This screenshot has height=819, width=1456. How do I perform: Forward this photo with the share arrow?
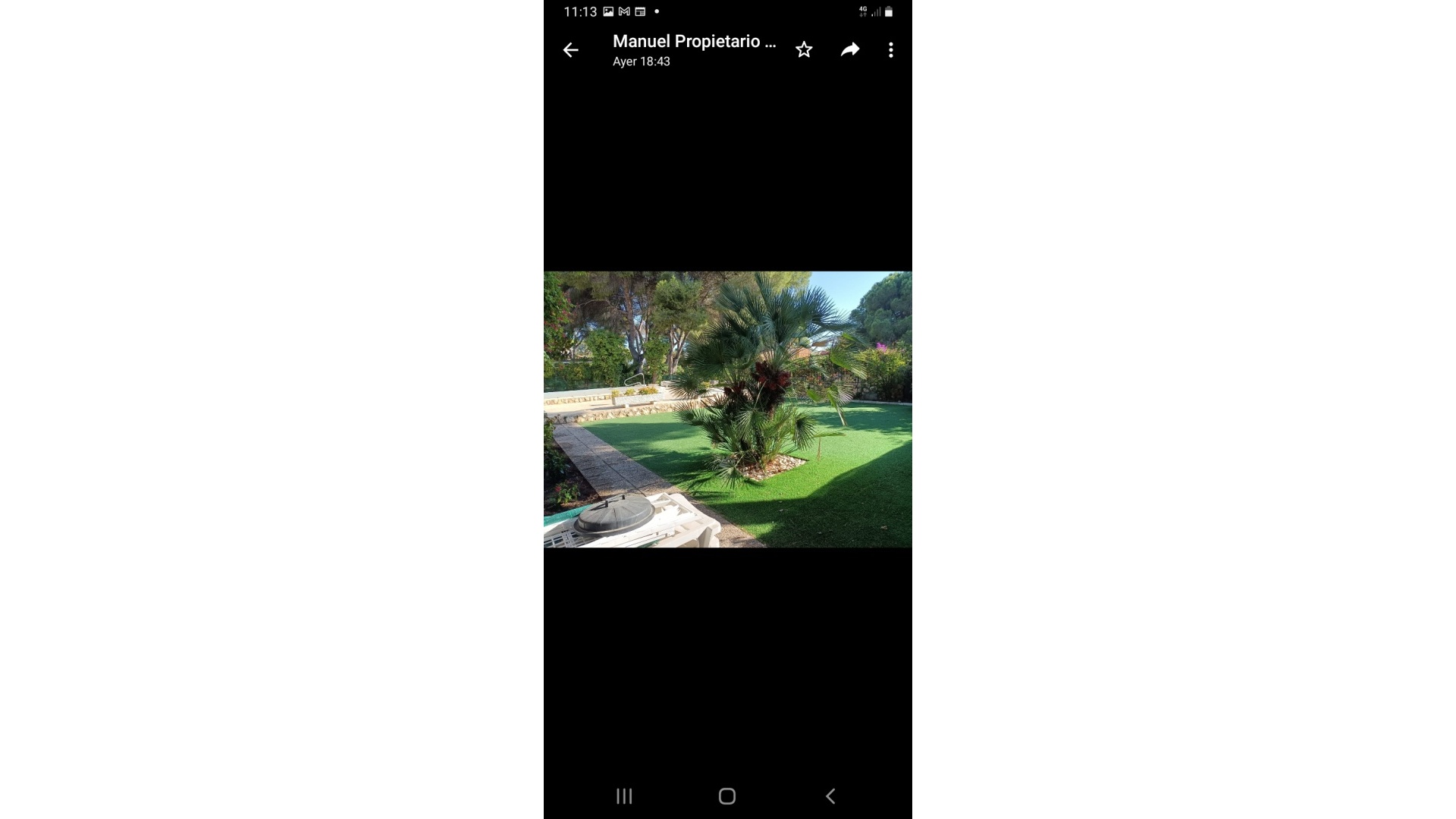(850, 50)
